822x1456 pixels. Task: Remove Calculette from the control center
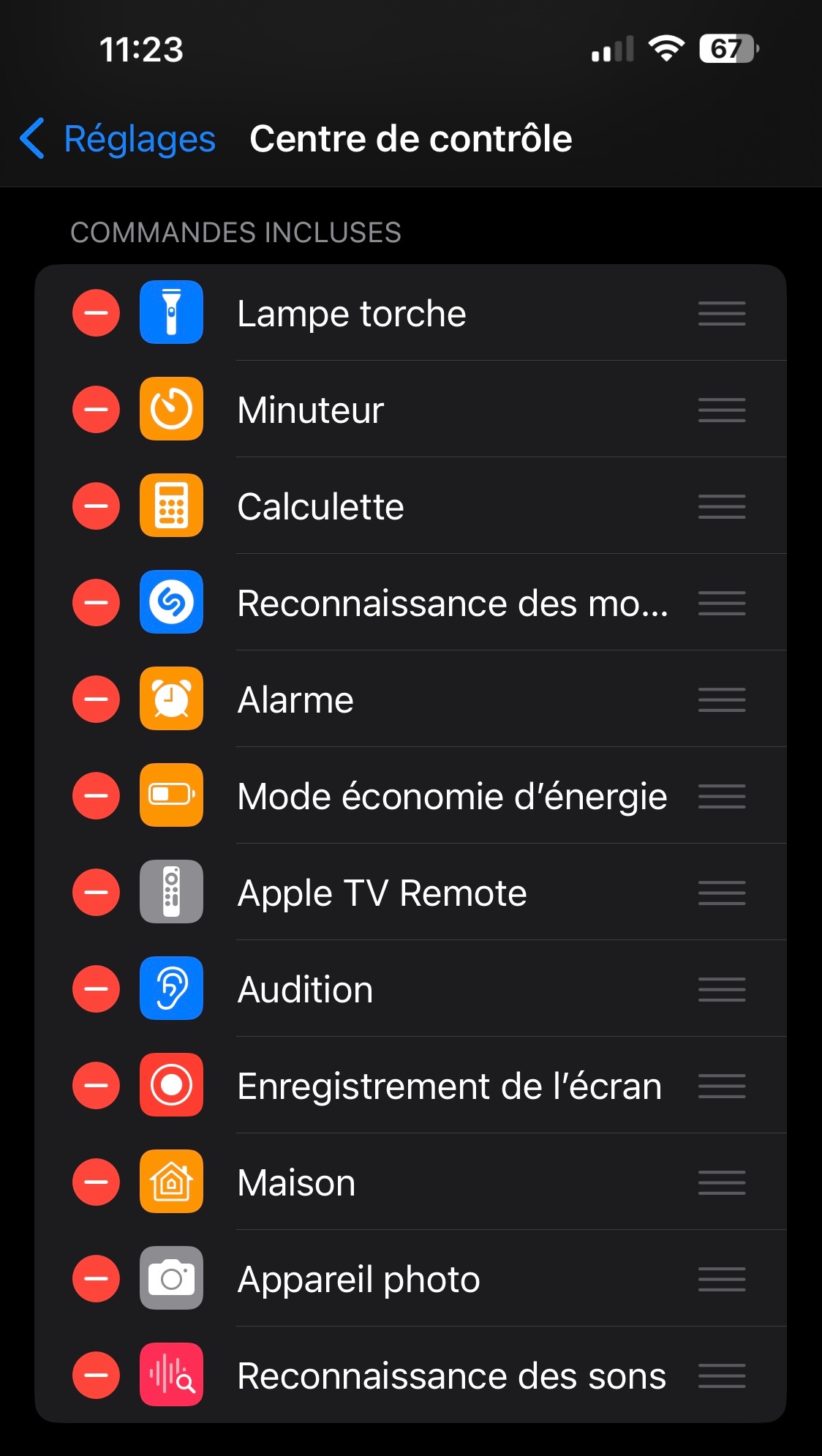(x=96, y=506)
